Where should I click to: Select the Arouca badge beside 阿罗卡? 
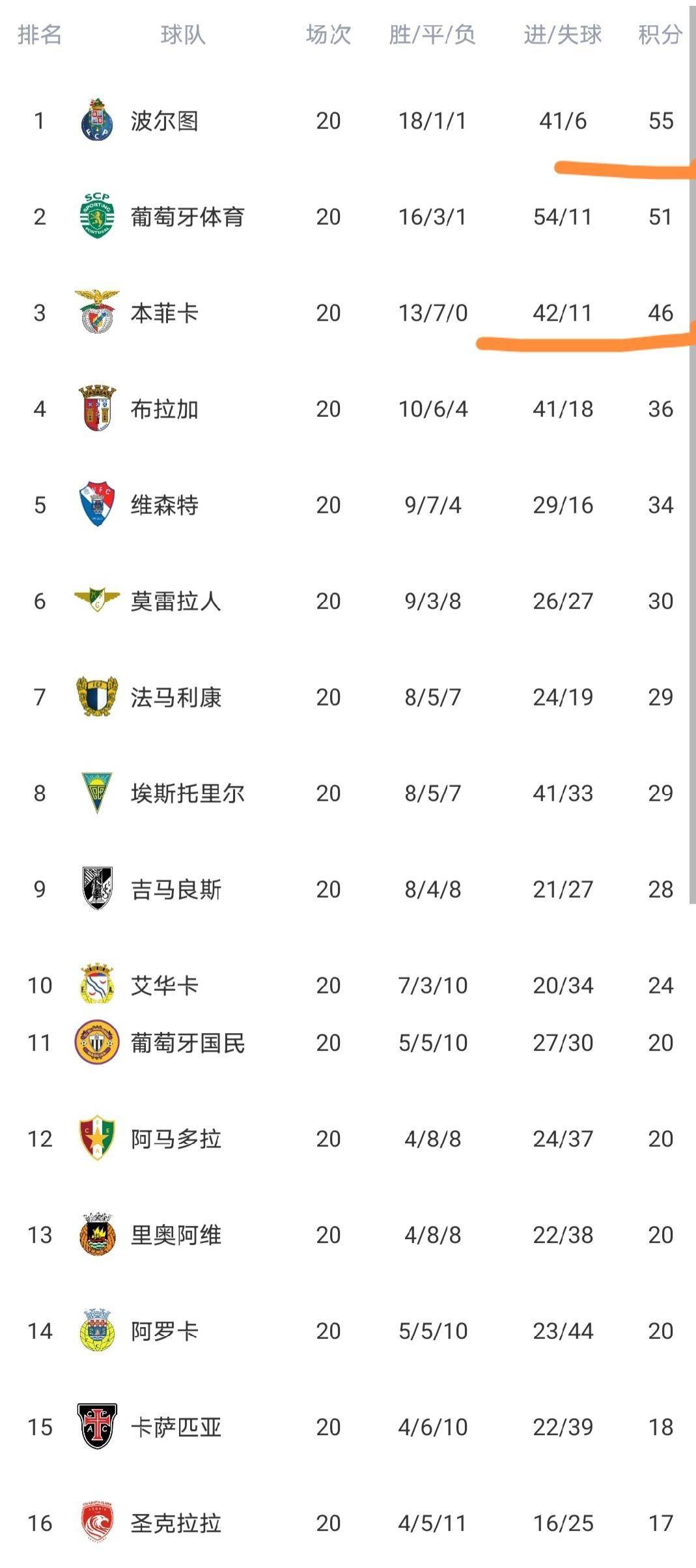[98, 1330]
